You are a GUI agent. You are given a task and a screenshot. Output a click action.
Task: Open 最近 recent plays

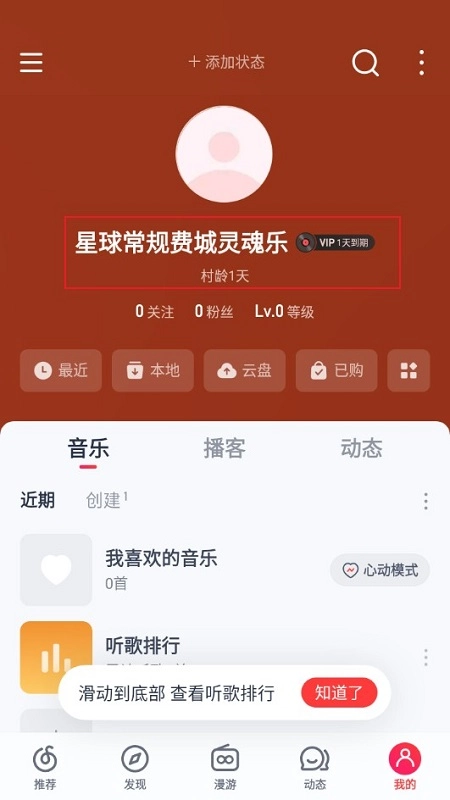pyautogui.click(x=61, y=370)
